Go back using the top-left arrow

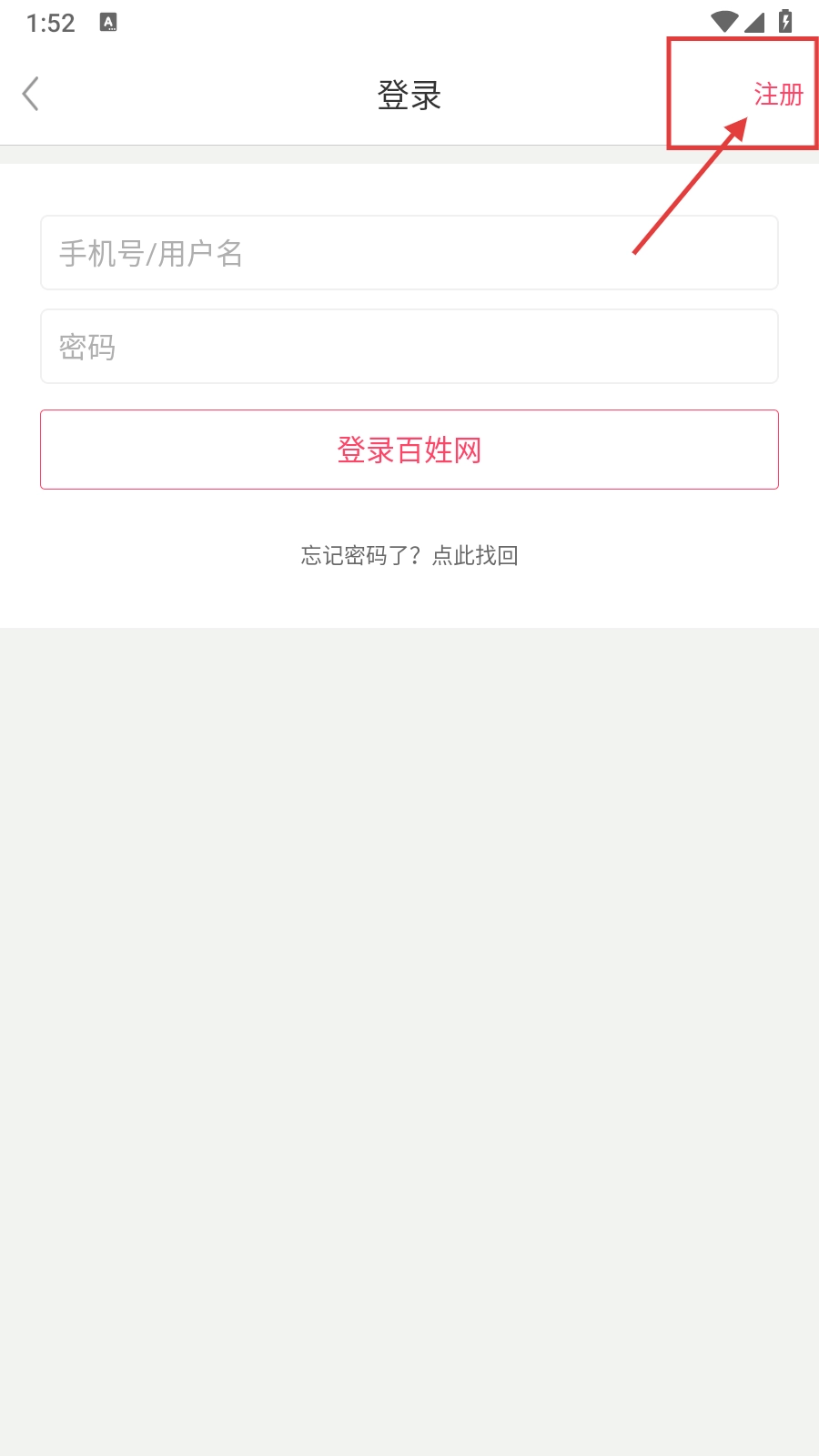tap(31, 94)
